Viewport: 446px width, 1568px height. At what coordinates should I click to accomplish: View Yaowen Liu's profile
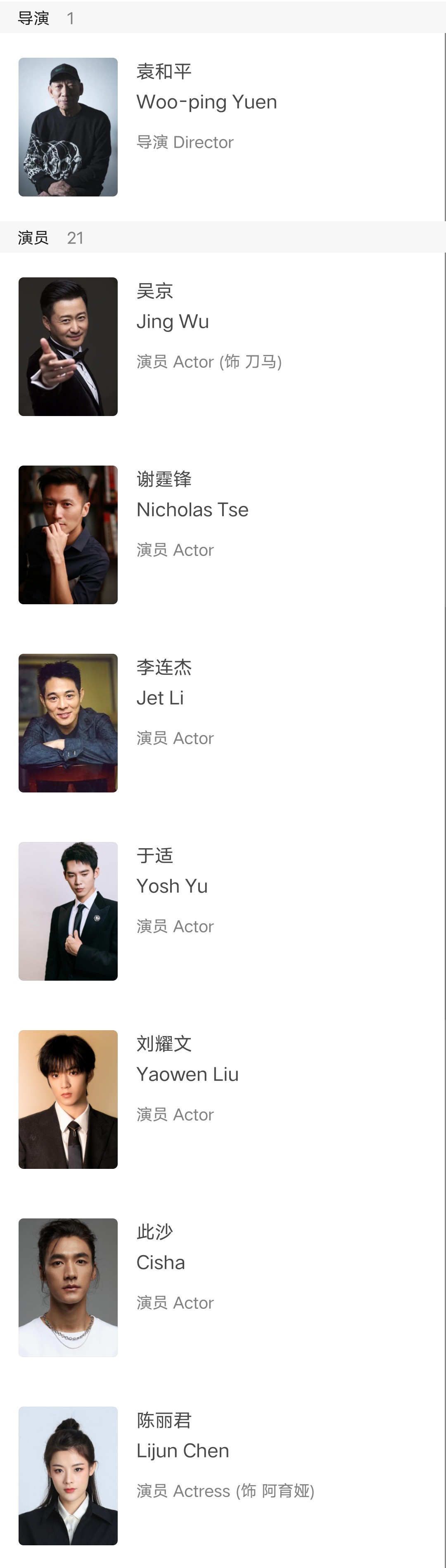(x=187, y=1074)
